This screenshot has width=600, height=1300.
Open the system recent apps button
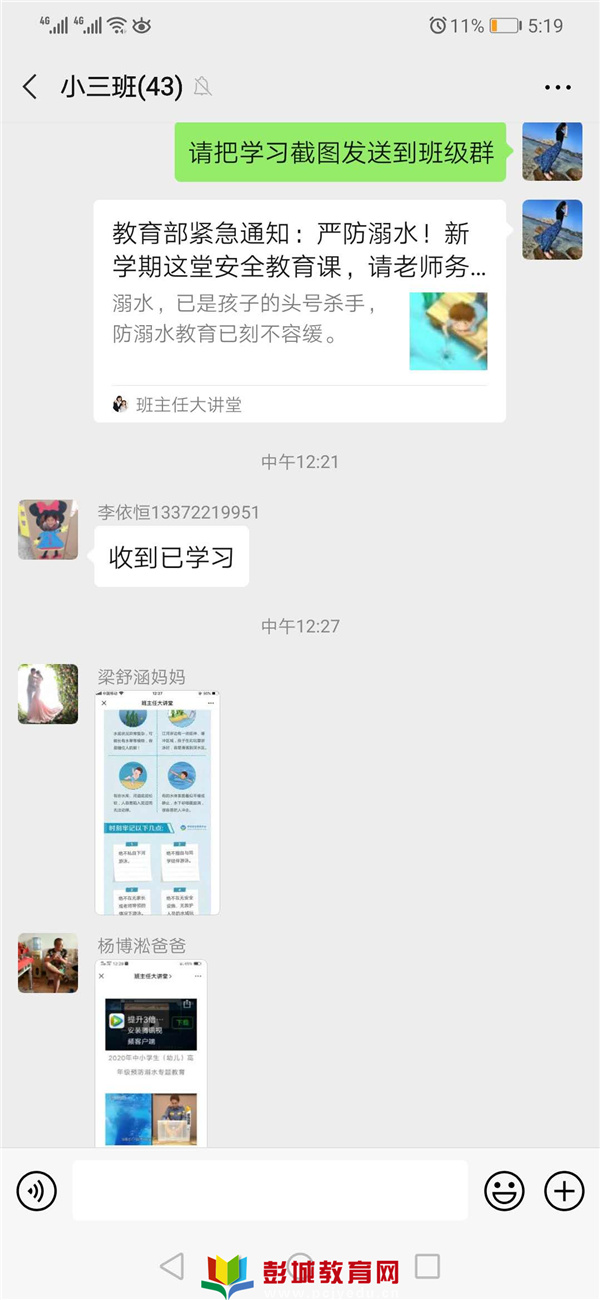coord(427,1266)
